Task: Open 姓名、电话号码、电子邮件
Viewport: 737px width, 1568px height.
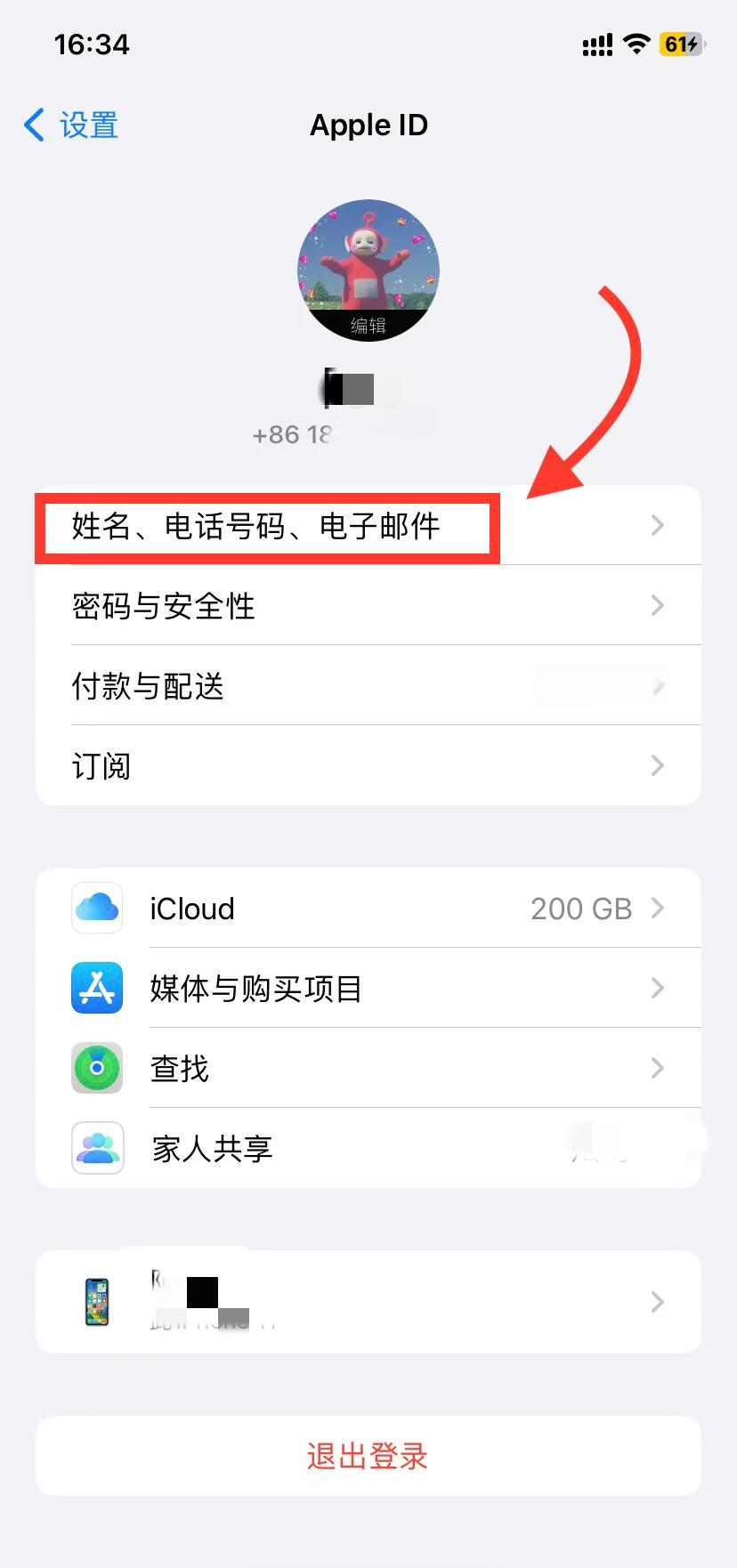Action: coord(367,526)
